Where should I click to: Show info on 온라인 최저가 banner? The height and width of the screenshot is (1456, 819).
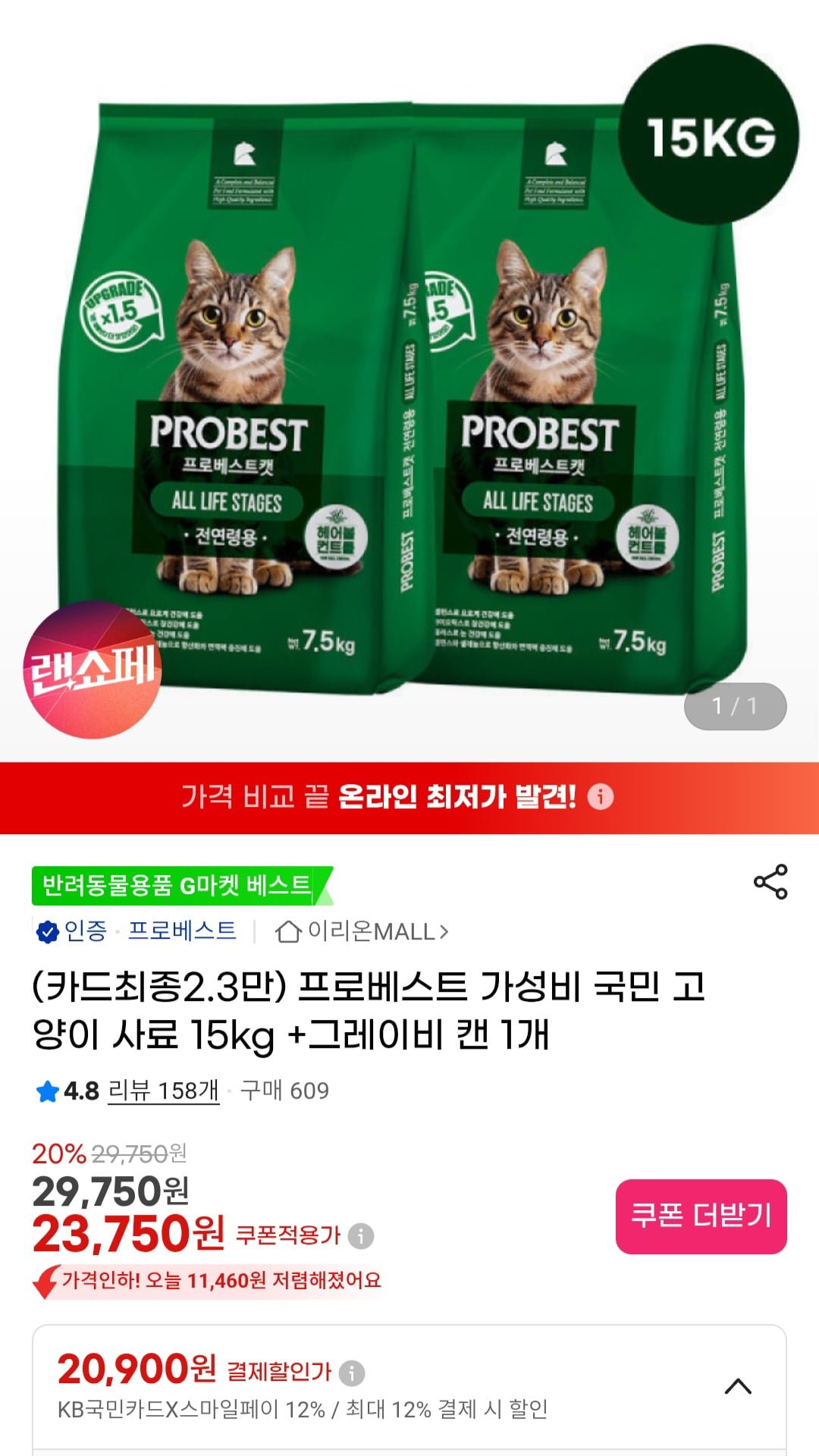tap(601, 797)
